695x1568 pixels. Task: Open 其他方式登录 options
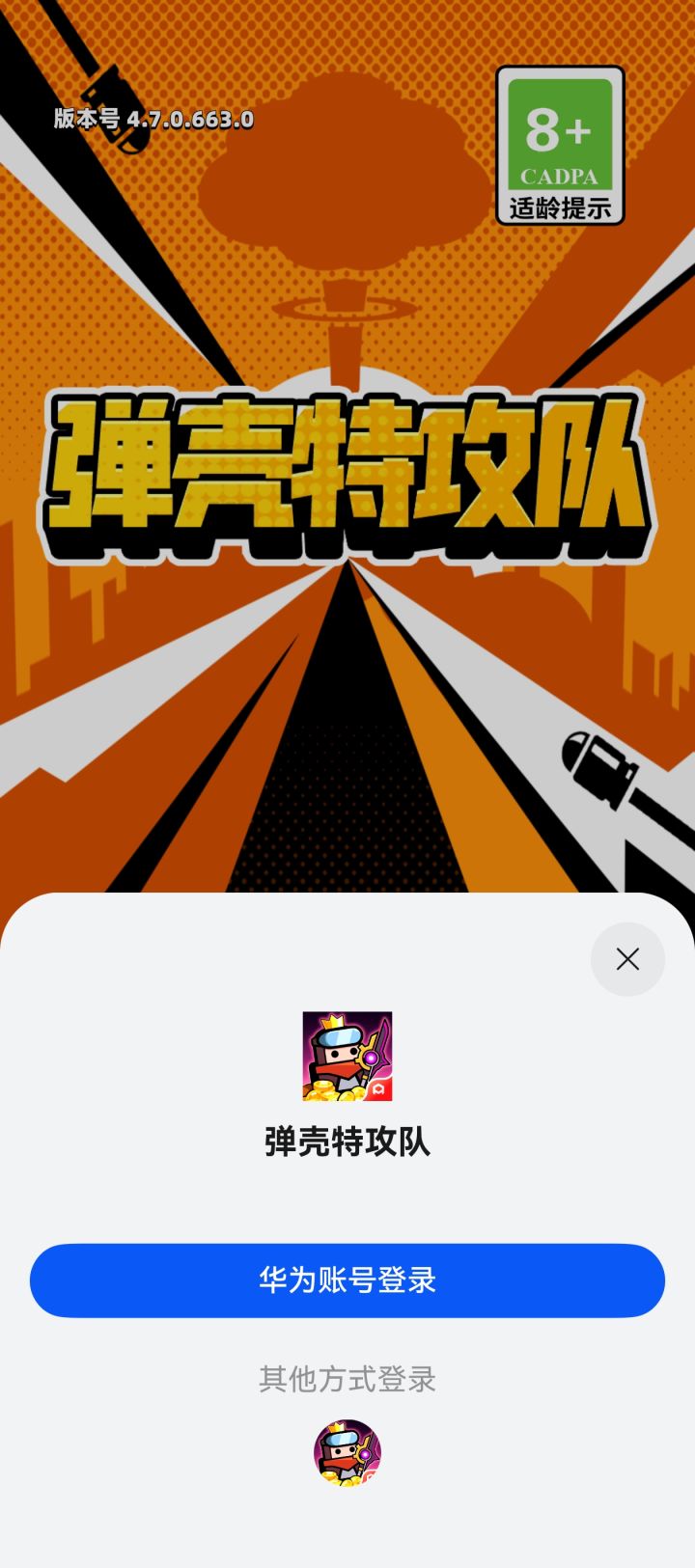pos(347,1379)
